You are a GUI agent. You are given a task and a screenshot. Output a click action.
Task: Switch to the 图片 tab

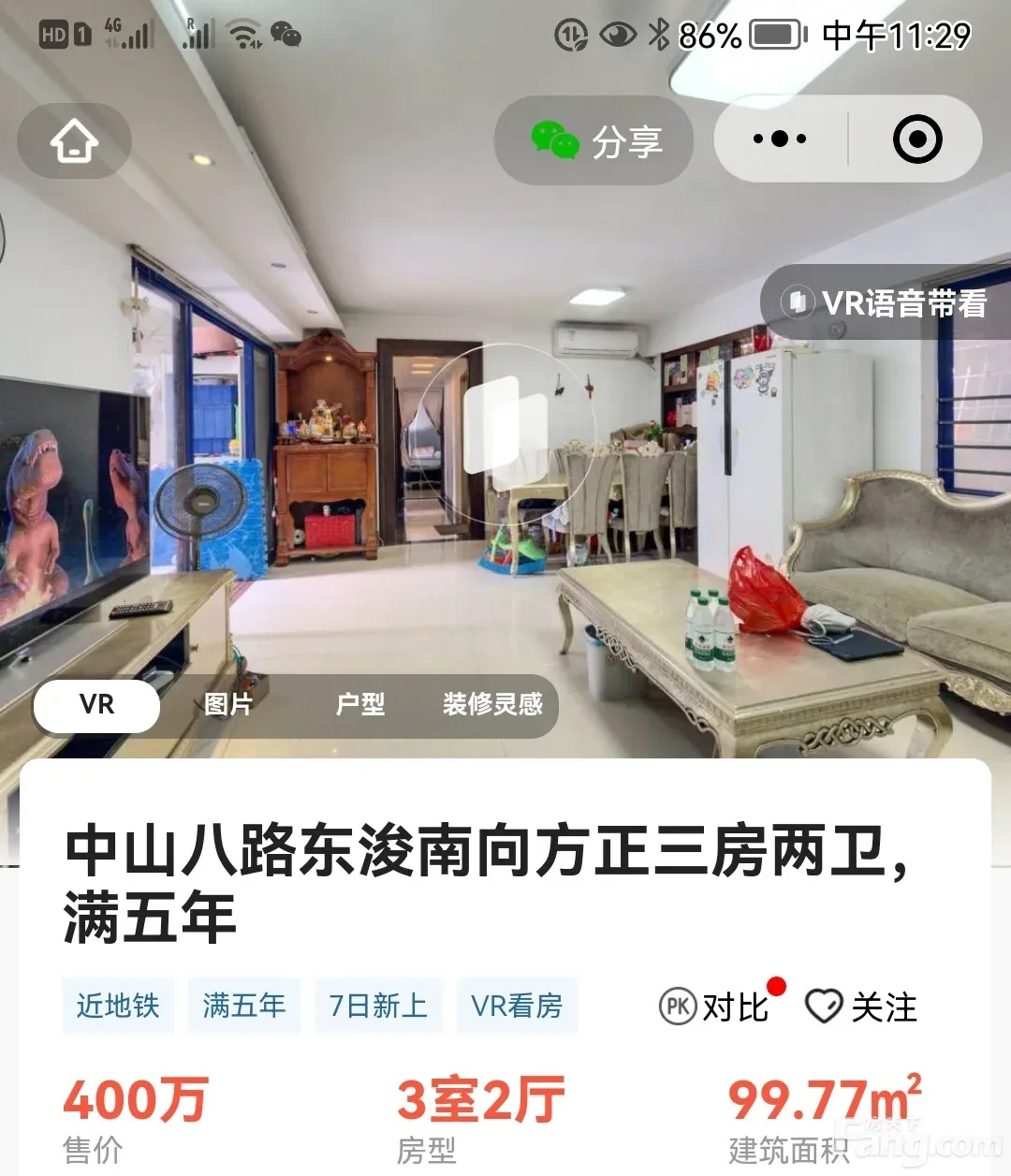click(228, 704)
